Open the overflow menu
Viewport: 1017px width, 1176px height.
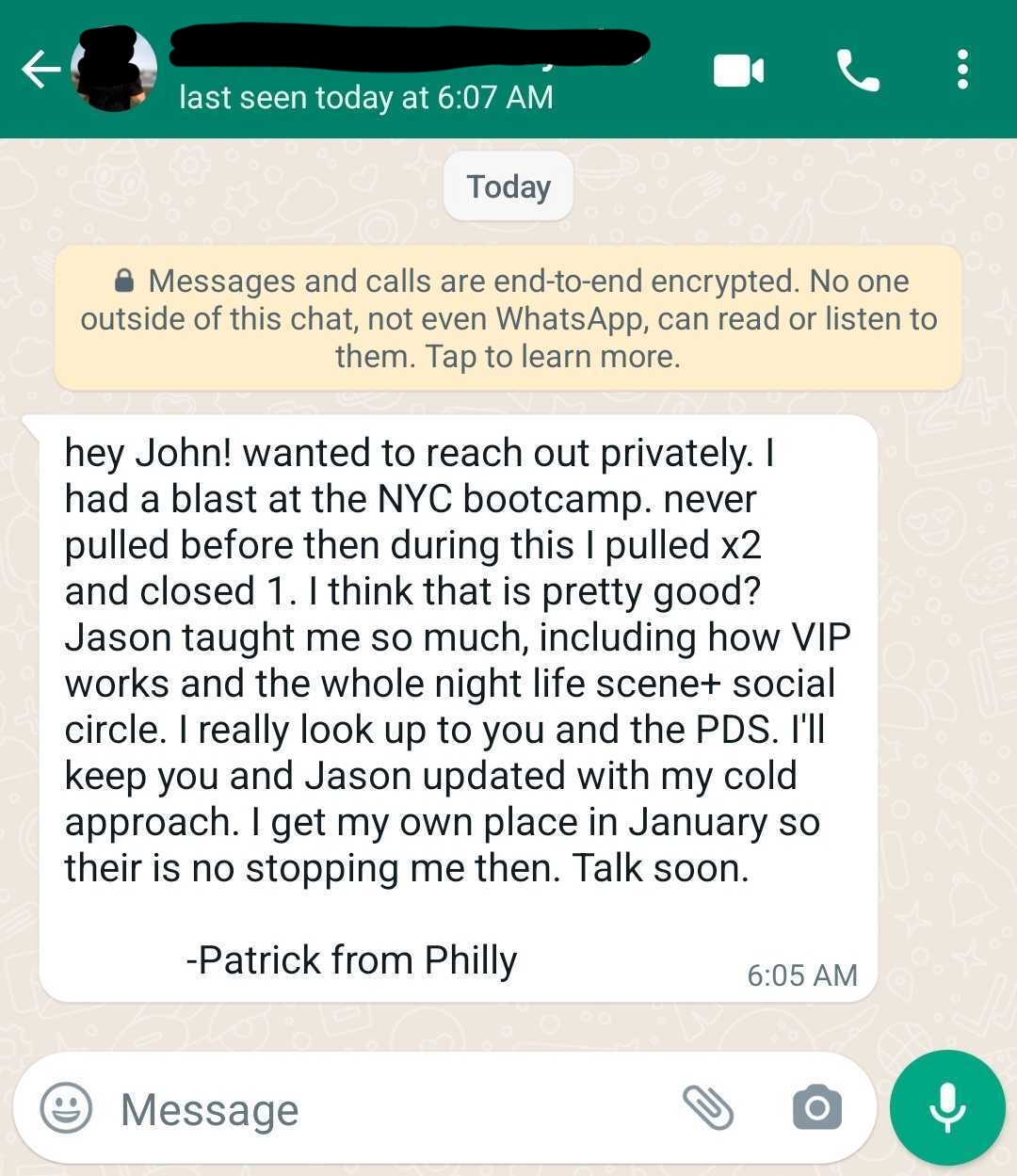click(961, 71)
